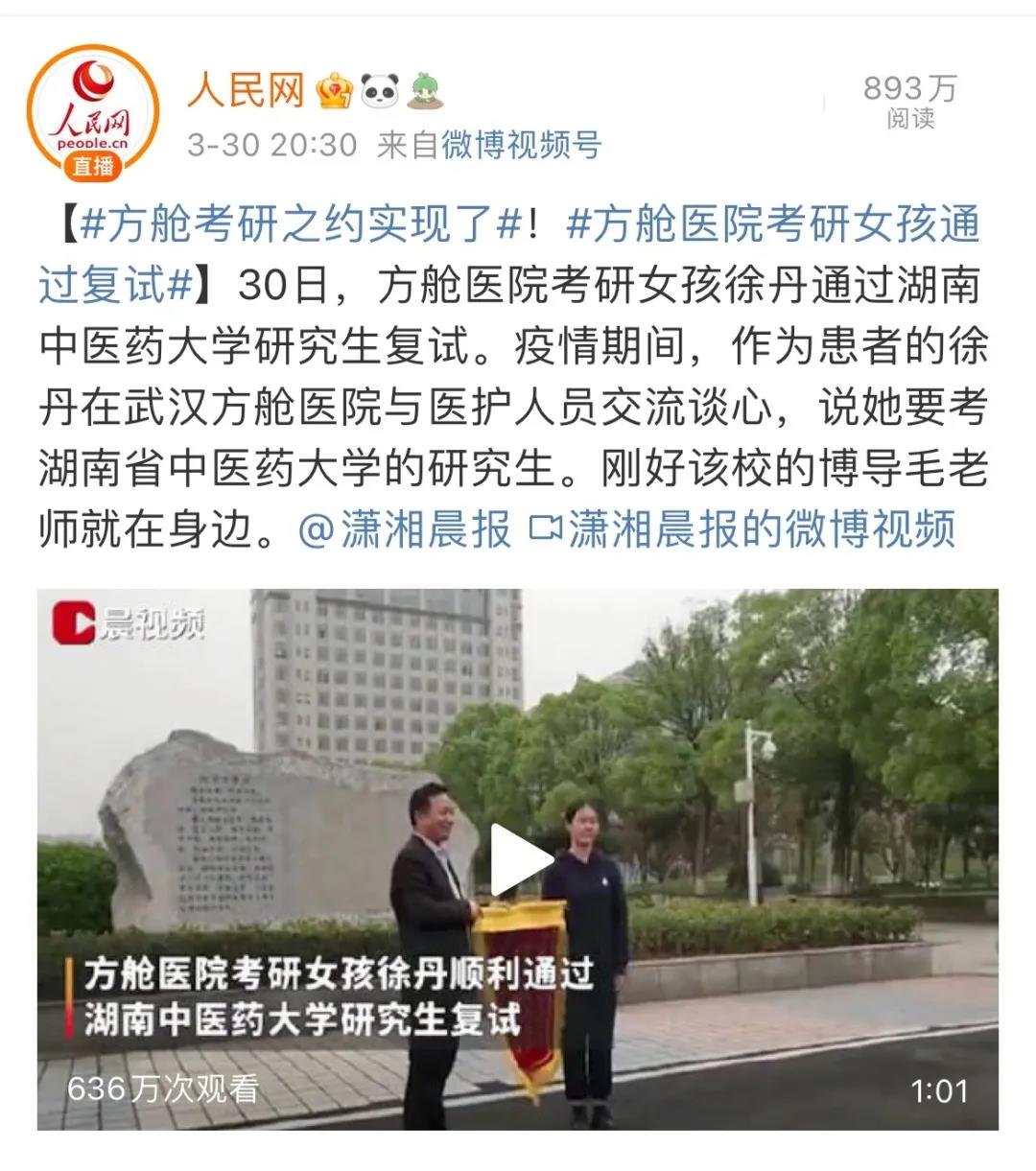Screen dimensions: 1036x1171
Task: Play the video about 徐丹
Action: [518, 858]
